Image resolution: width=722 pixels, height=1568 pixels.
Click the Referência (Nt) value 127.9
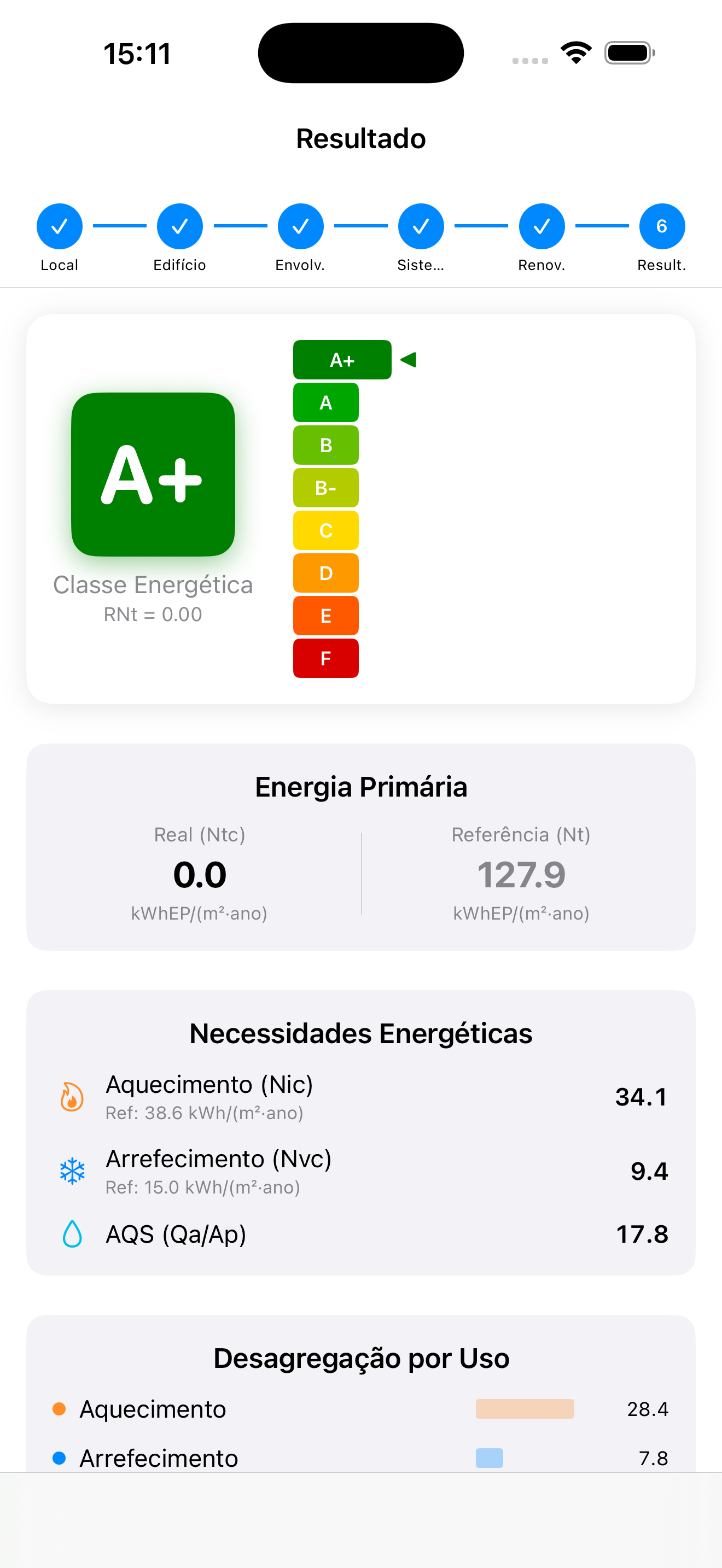(x=521, y=874)
